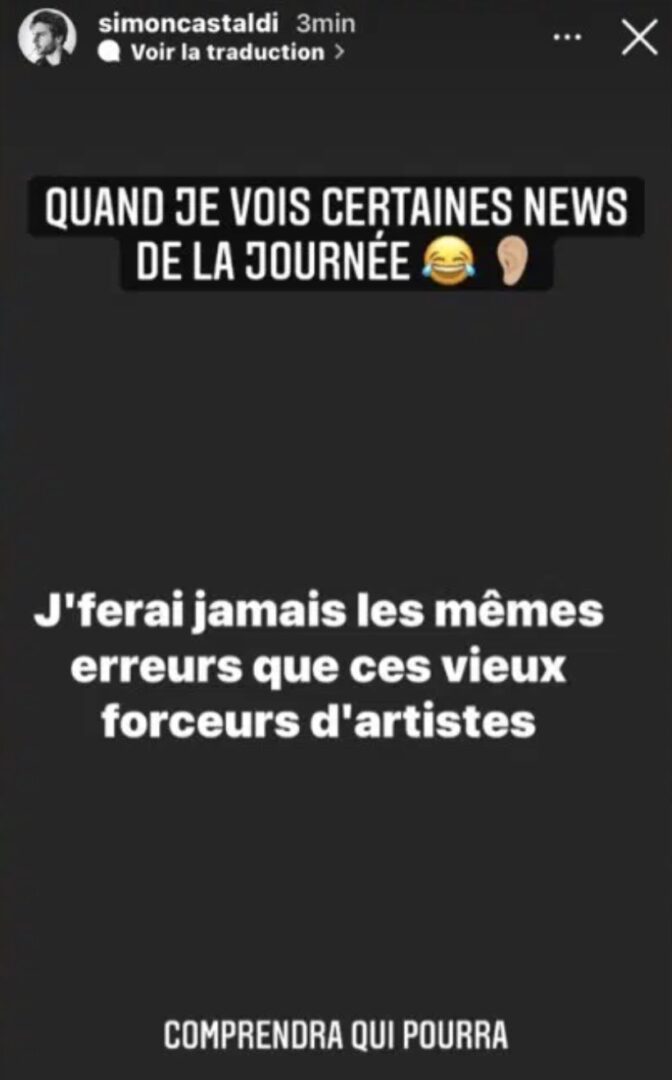672x1080 pixels.
Task: Open simoncastaldi's profile picture
Action: tap(46, 37)
